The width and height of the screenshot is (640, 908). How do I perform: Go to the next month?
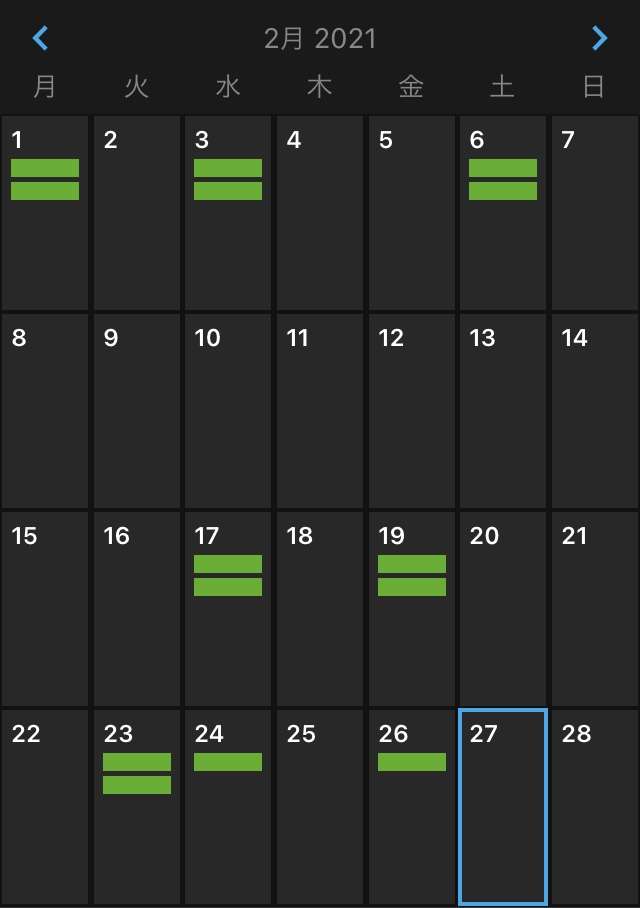click(599, 39)
